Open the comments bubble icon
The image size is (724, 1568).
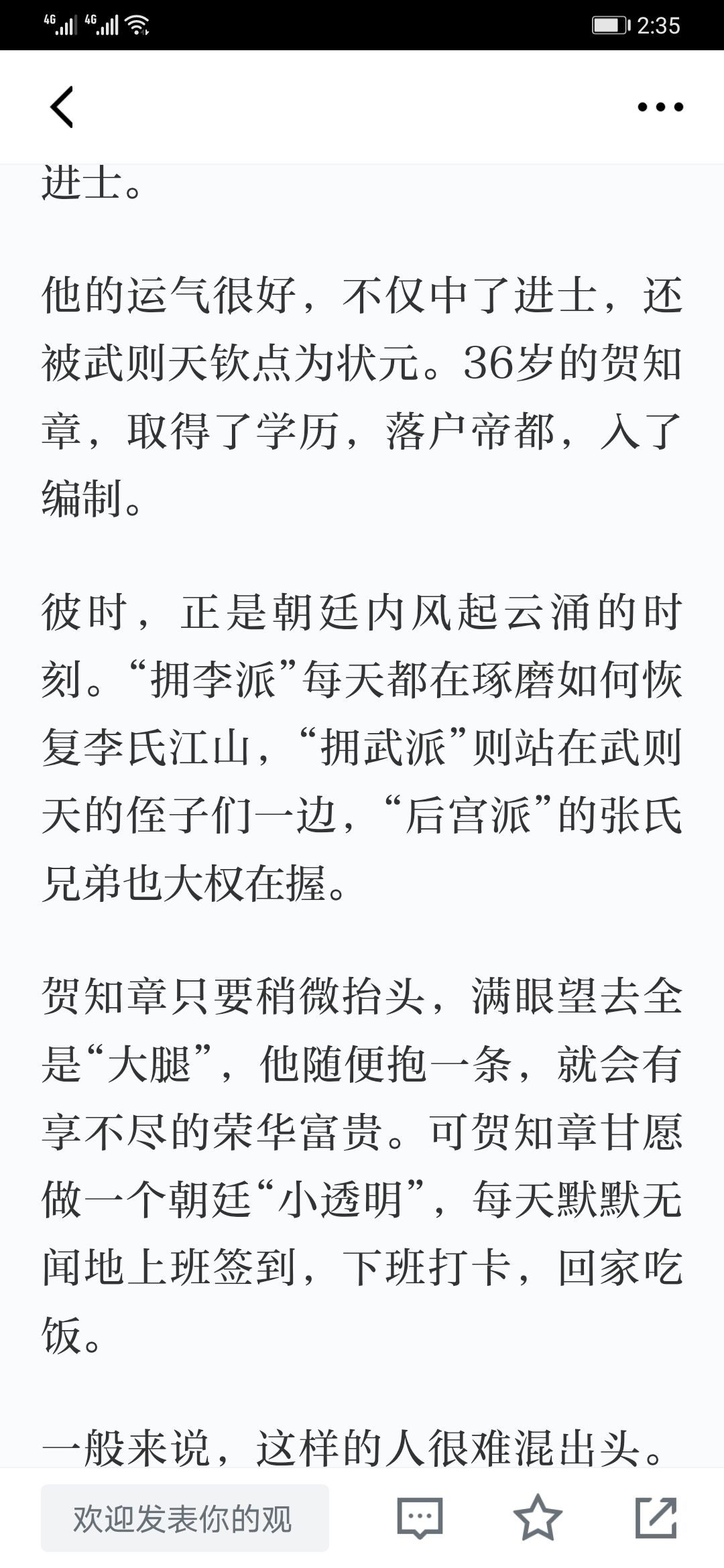pos(420,1518)
